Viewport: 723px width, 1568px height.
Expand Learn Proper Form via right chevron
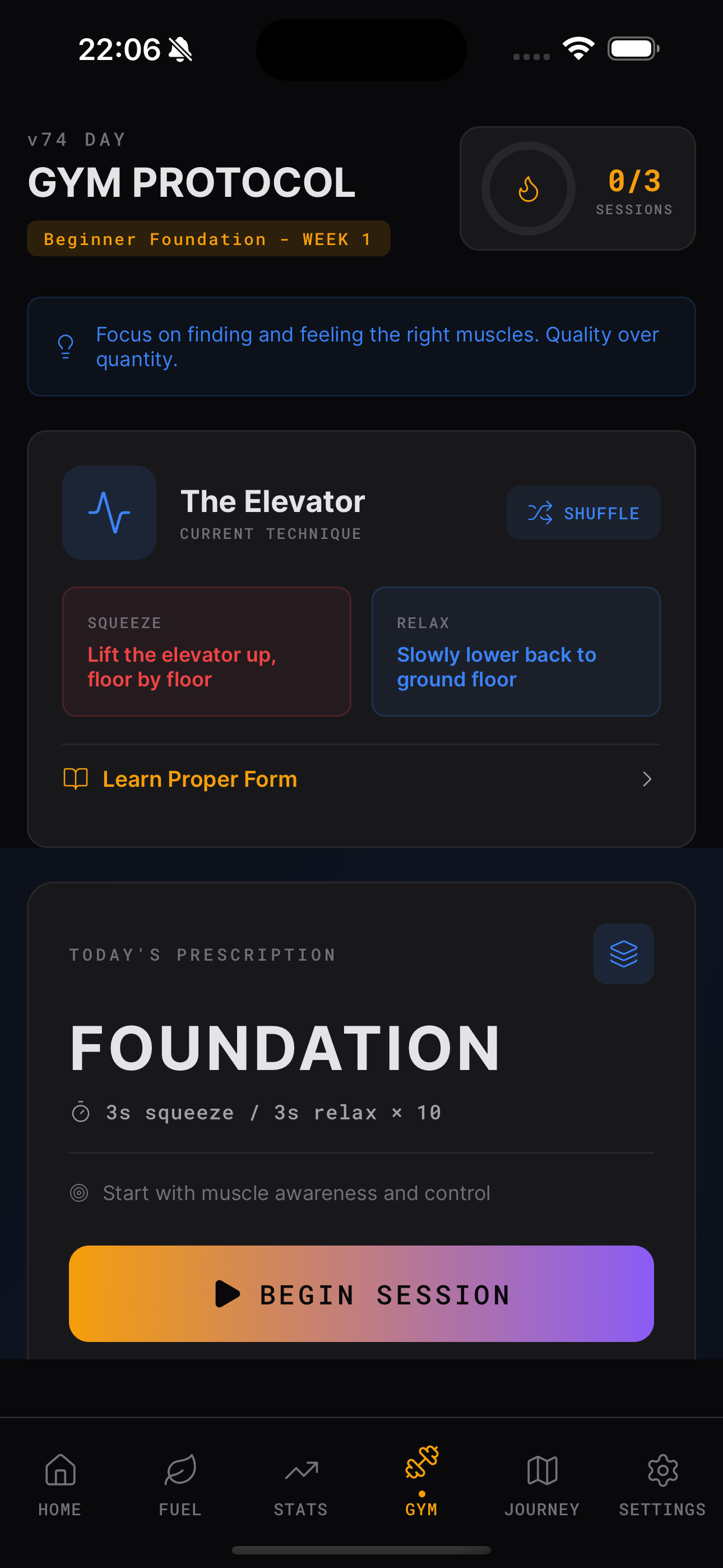[647, 779]
